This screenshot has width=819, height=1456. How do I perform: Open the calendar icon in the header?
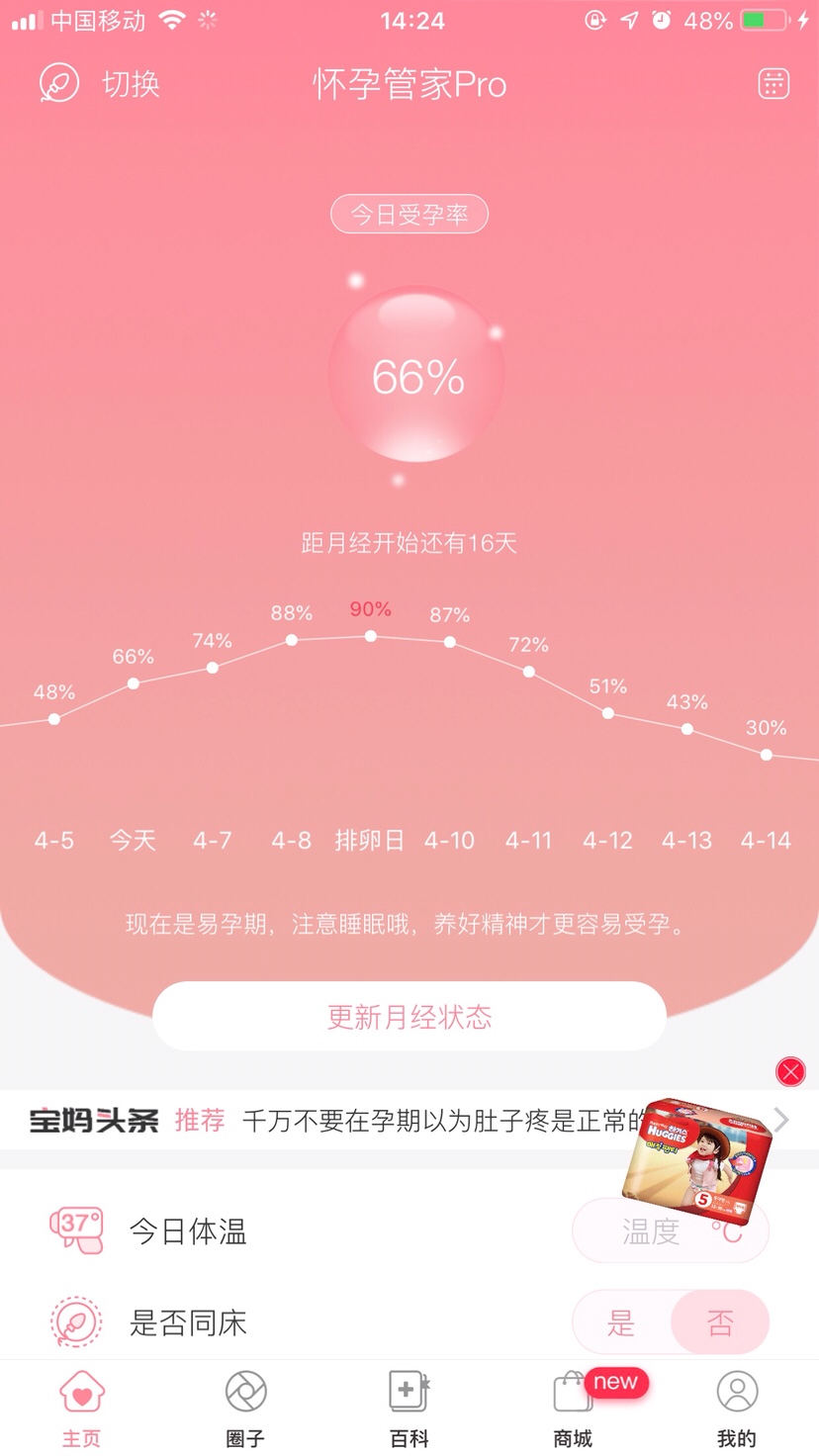pos(773,84)
